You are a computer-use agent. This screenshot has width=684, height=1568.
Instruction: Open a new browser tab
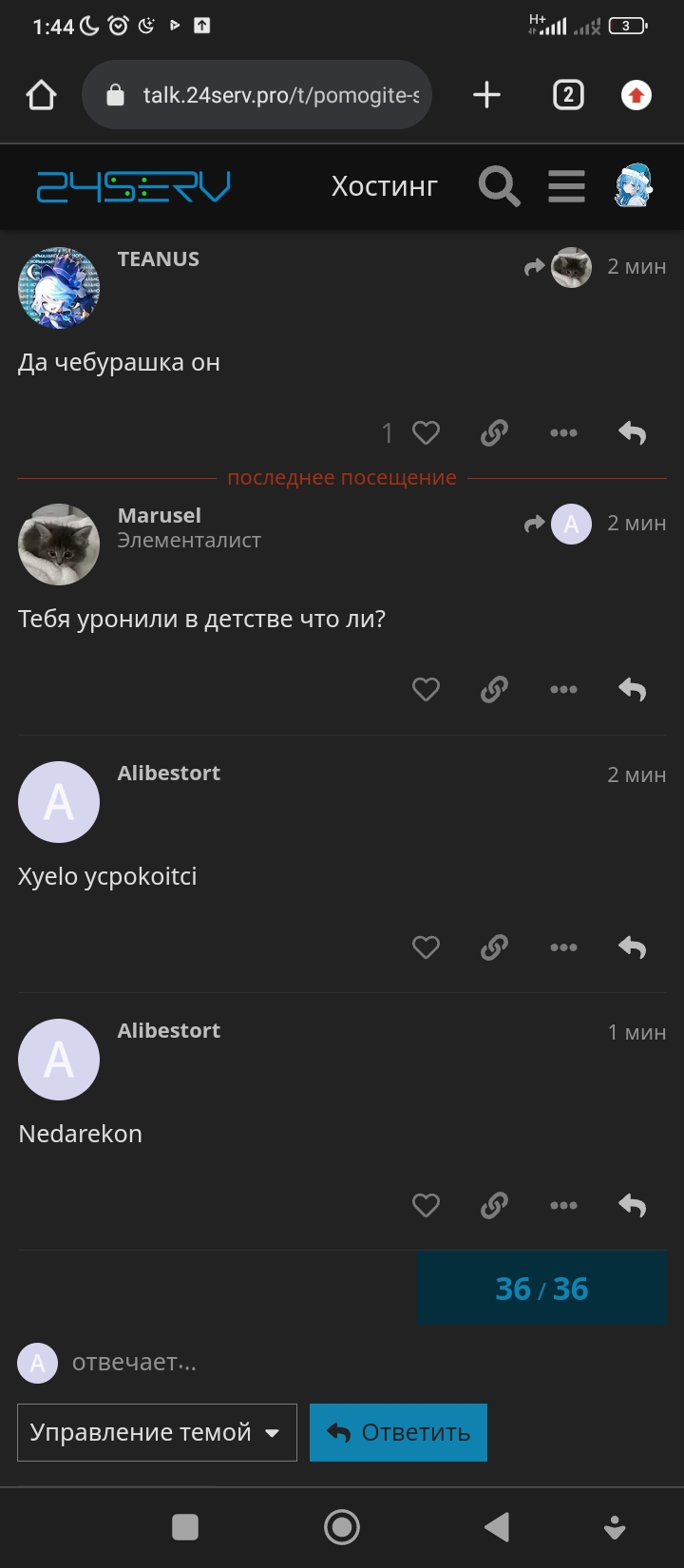(x=486, y=95)
